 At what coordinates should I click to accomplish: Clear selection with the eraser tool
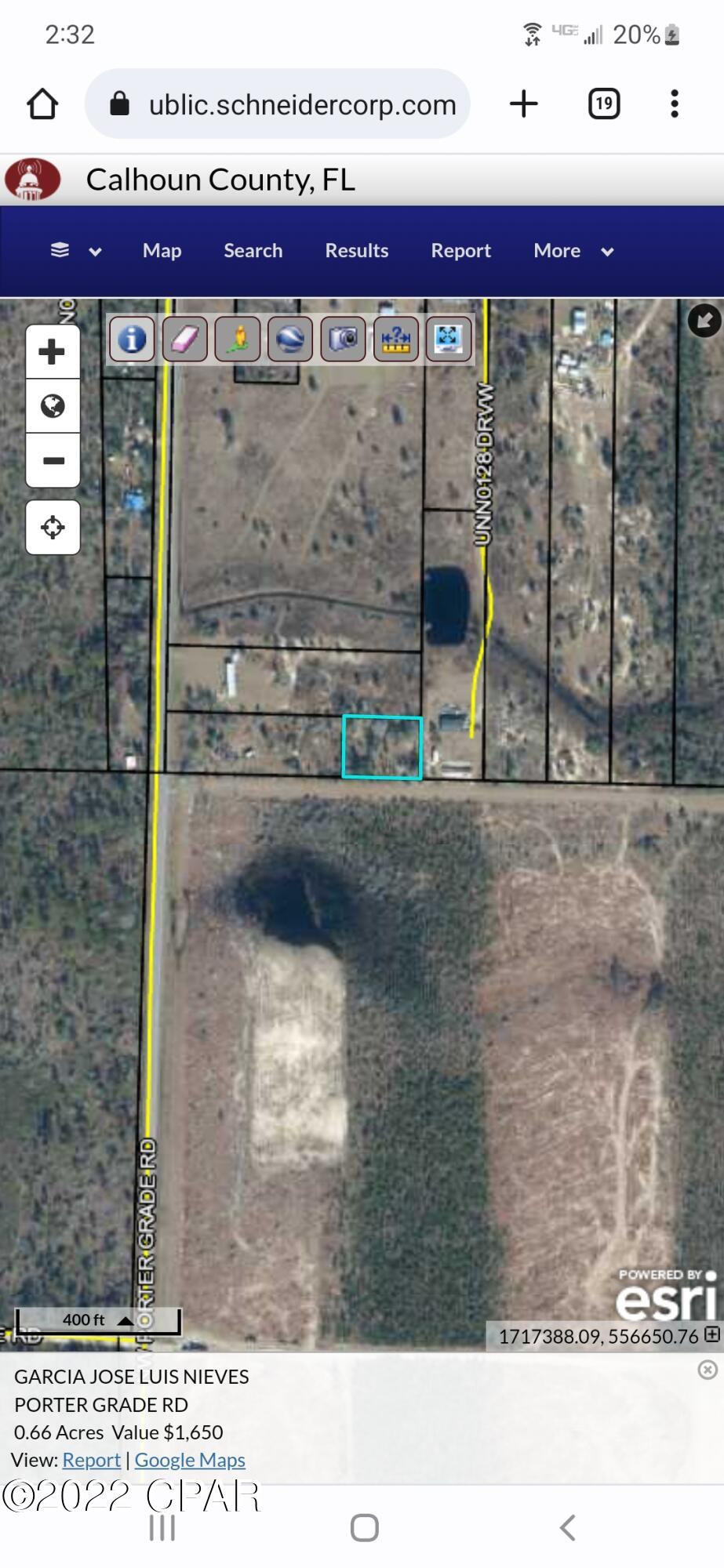[184, 339]
